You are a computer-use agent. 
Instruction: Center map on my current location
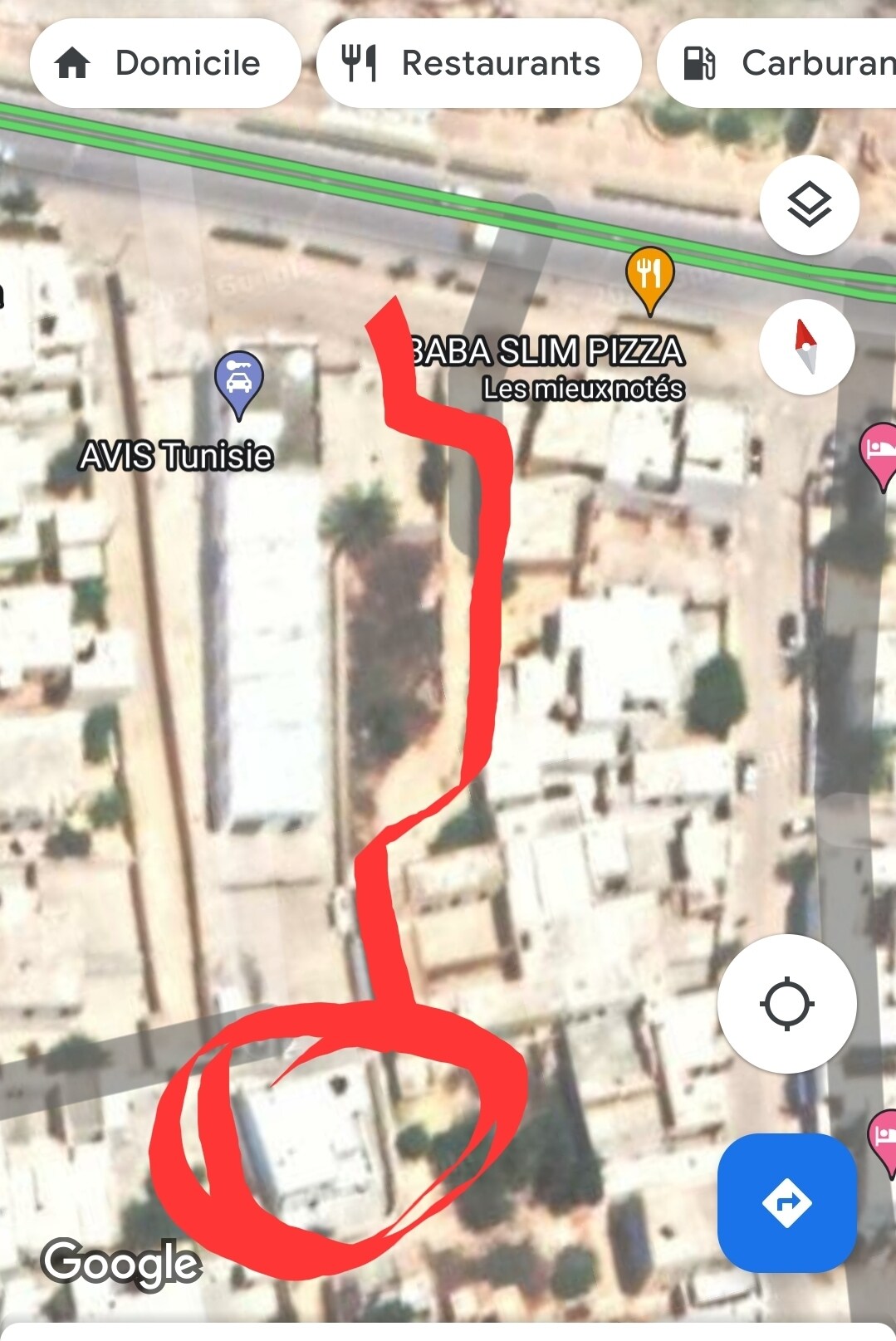786,1003
